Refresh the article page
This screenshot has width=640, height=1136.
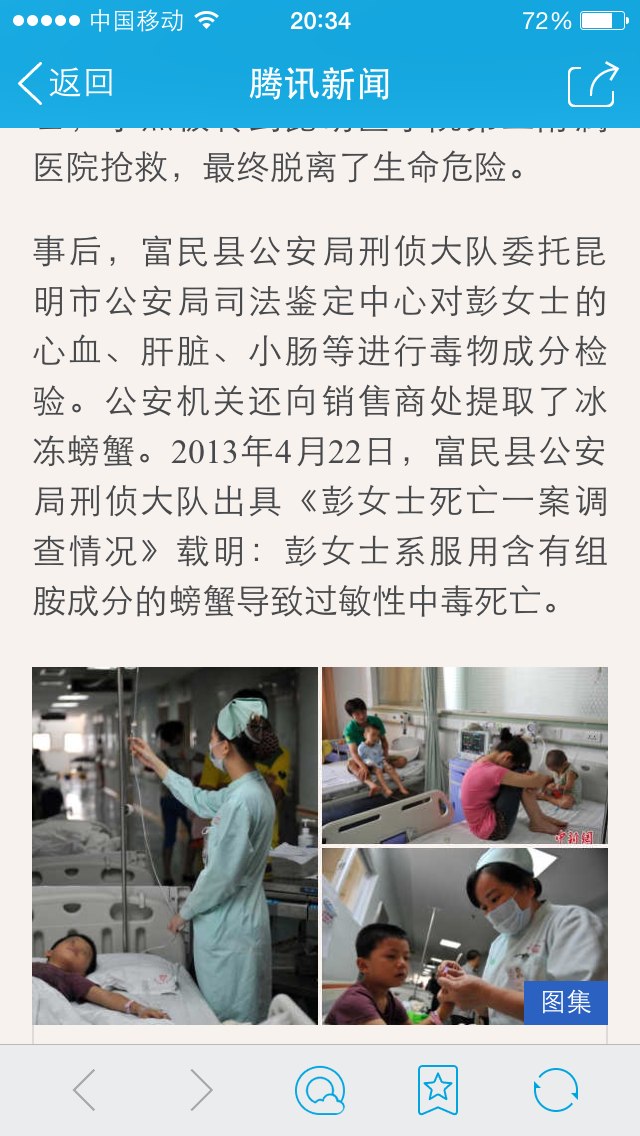pyautogui.click(x=556, y=1090)
